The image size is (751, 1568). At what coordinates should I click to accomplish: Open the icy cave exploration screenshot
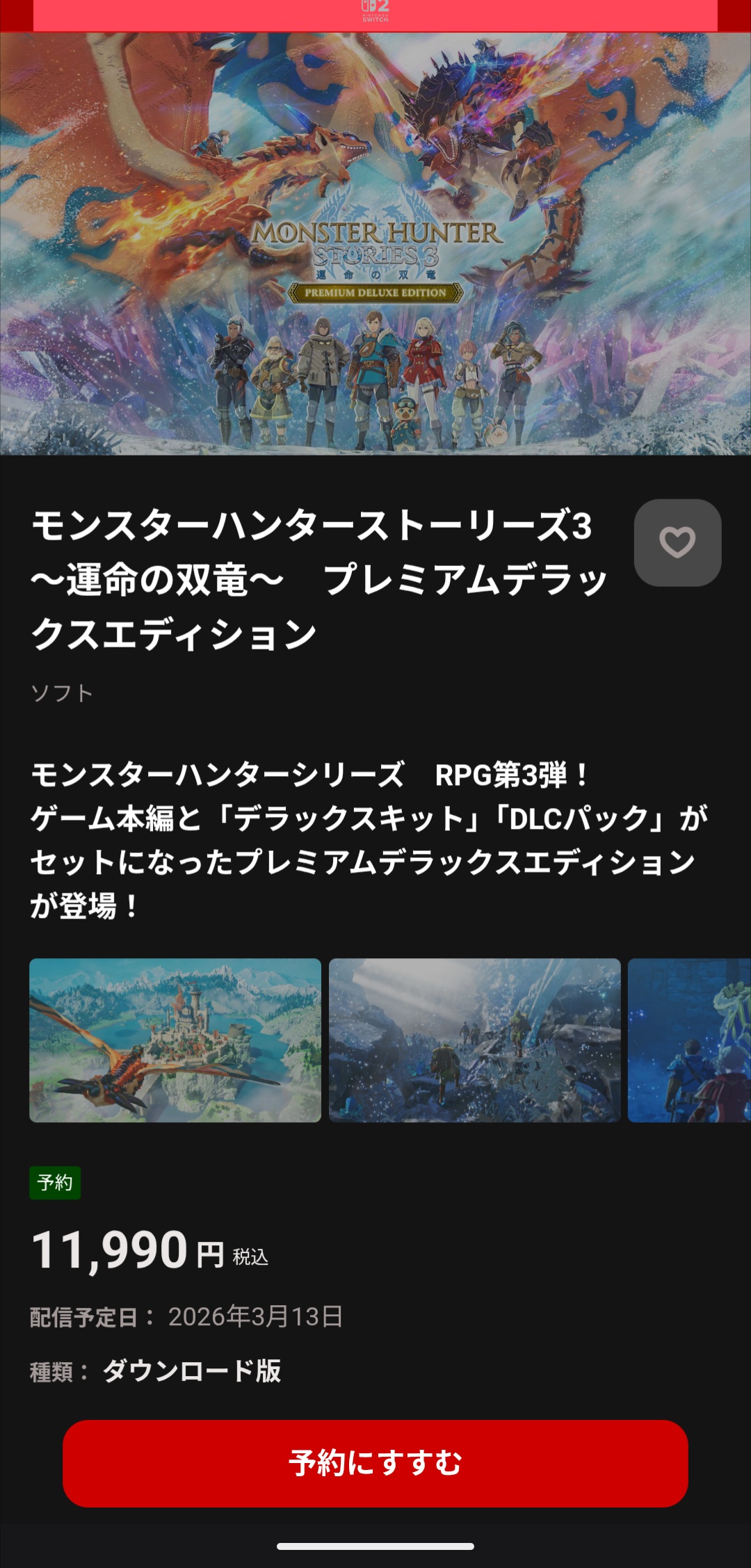(x=474, y=1040)
